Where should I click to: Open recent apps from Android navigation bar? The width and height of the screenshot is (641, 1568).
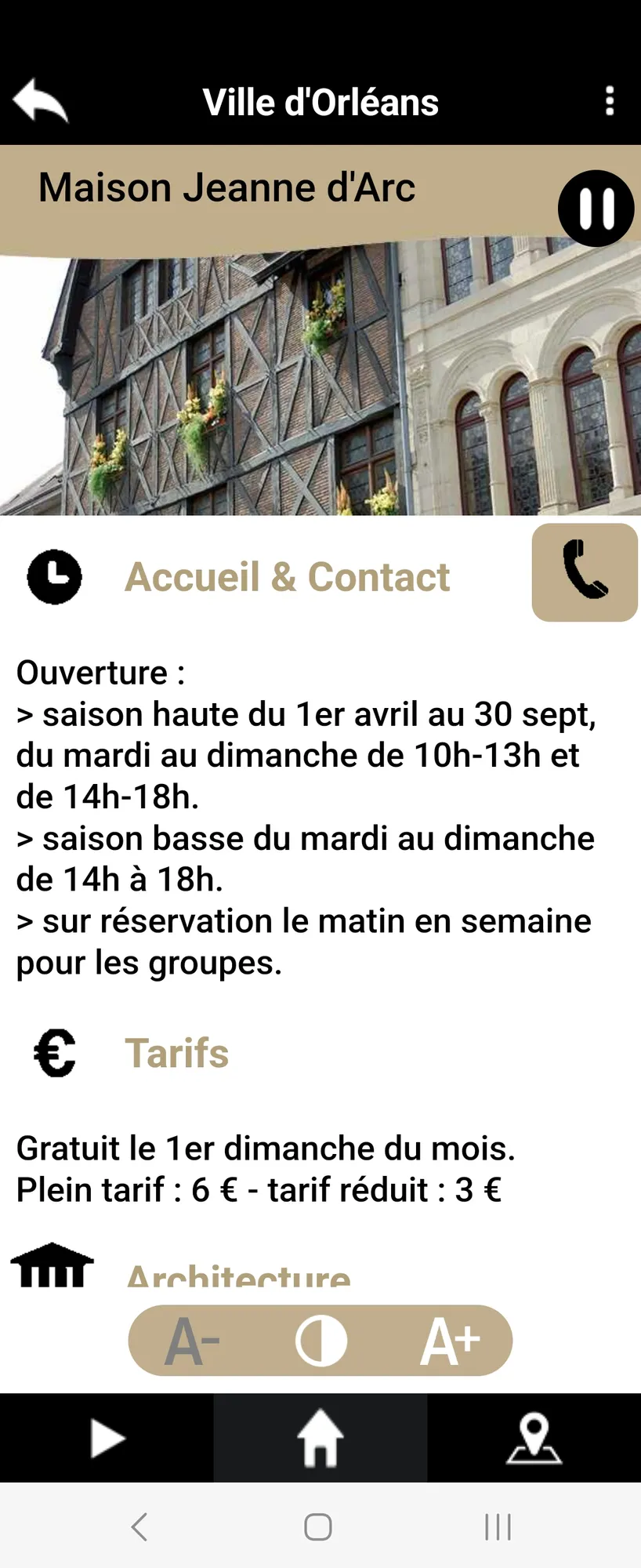498,1526
